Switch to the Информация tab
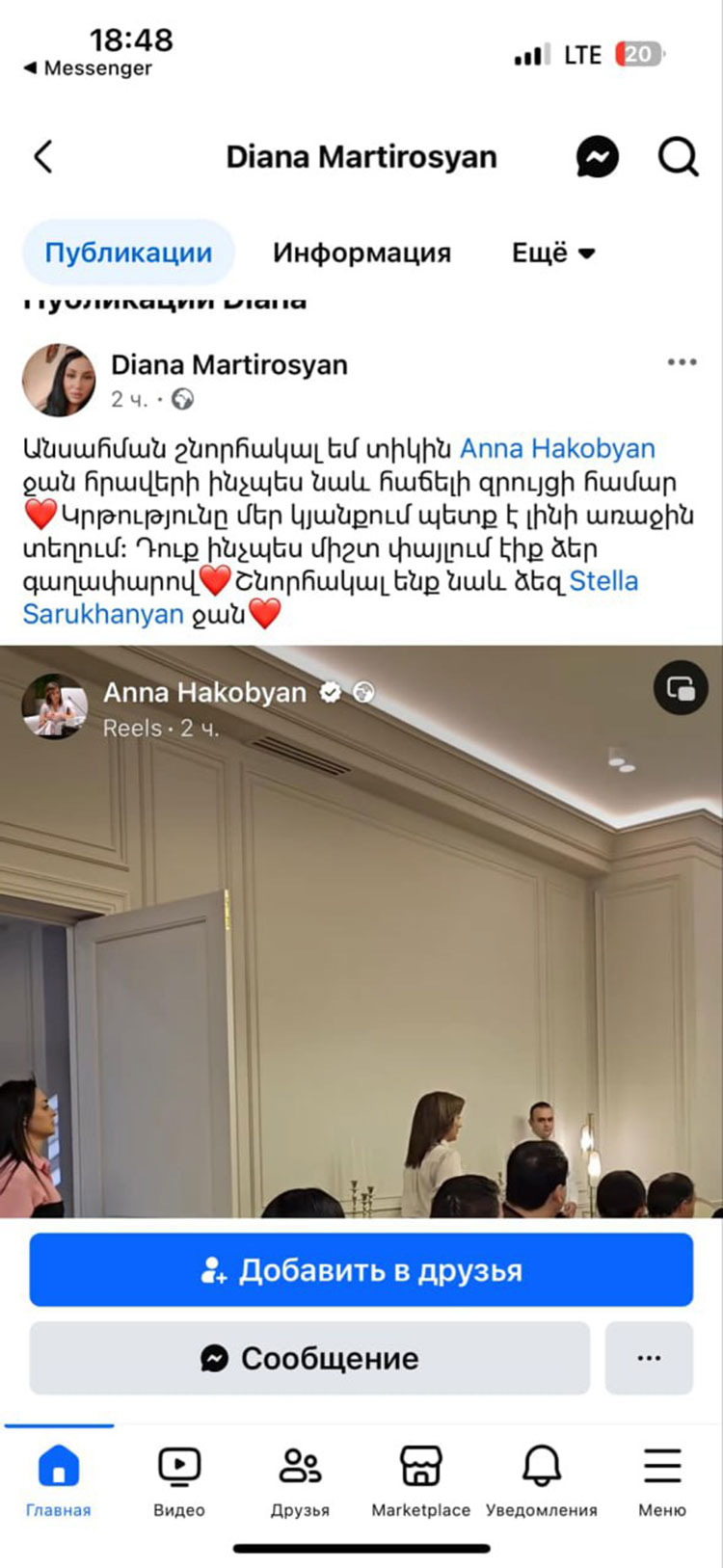Screen dimensions: 723x1568 (361, 252)
